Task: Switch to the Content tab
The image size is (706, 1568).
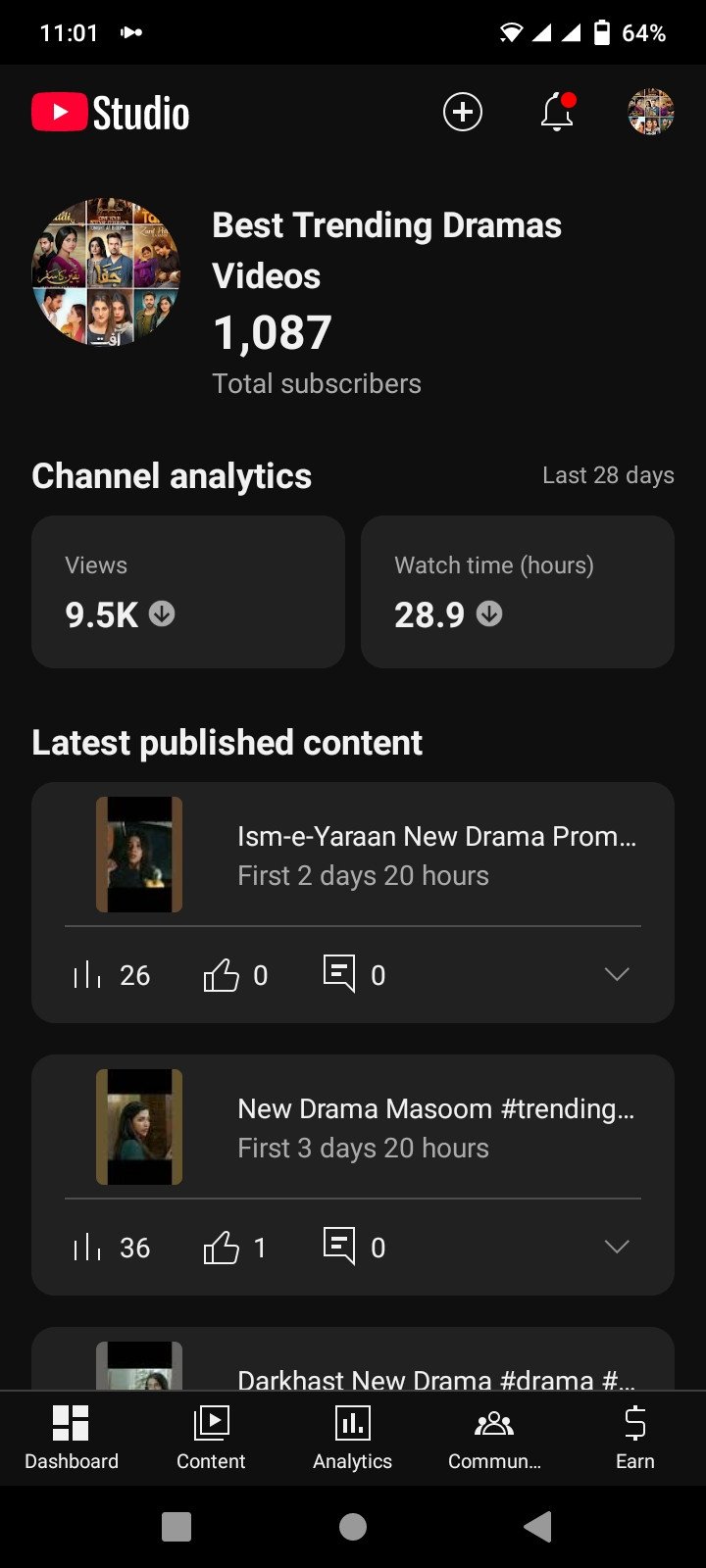Action: [211, 1438]
